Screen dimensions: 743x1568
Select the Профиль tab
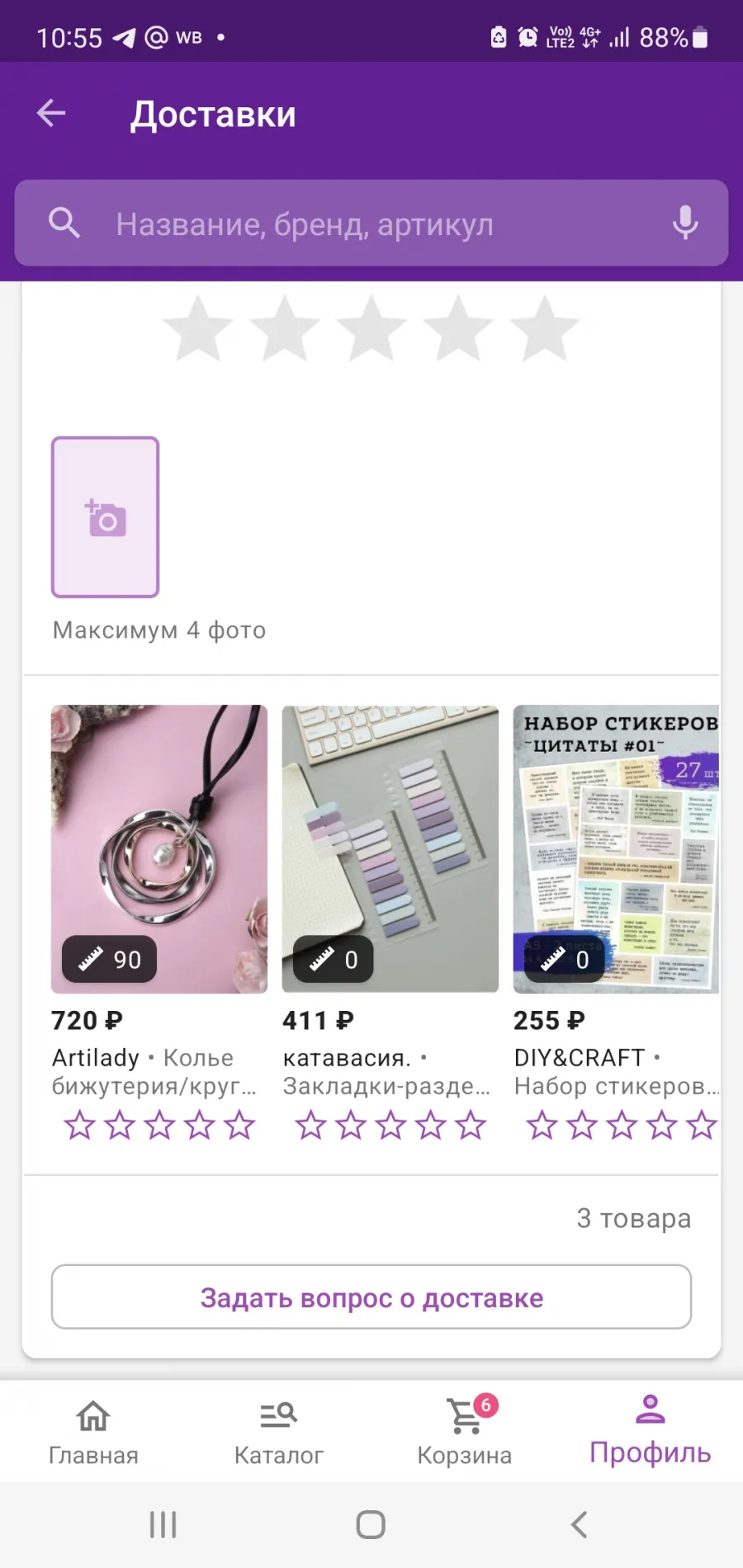coord(651,1432)
